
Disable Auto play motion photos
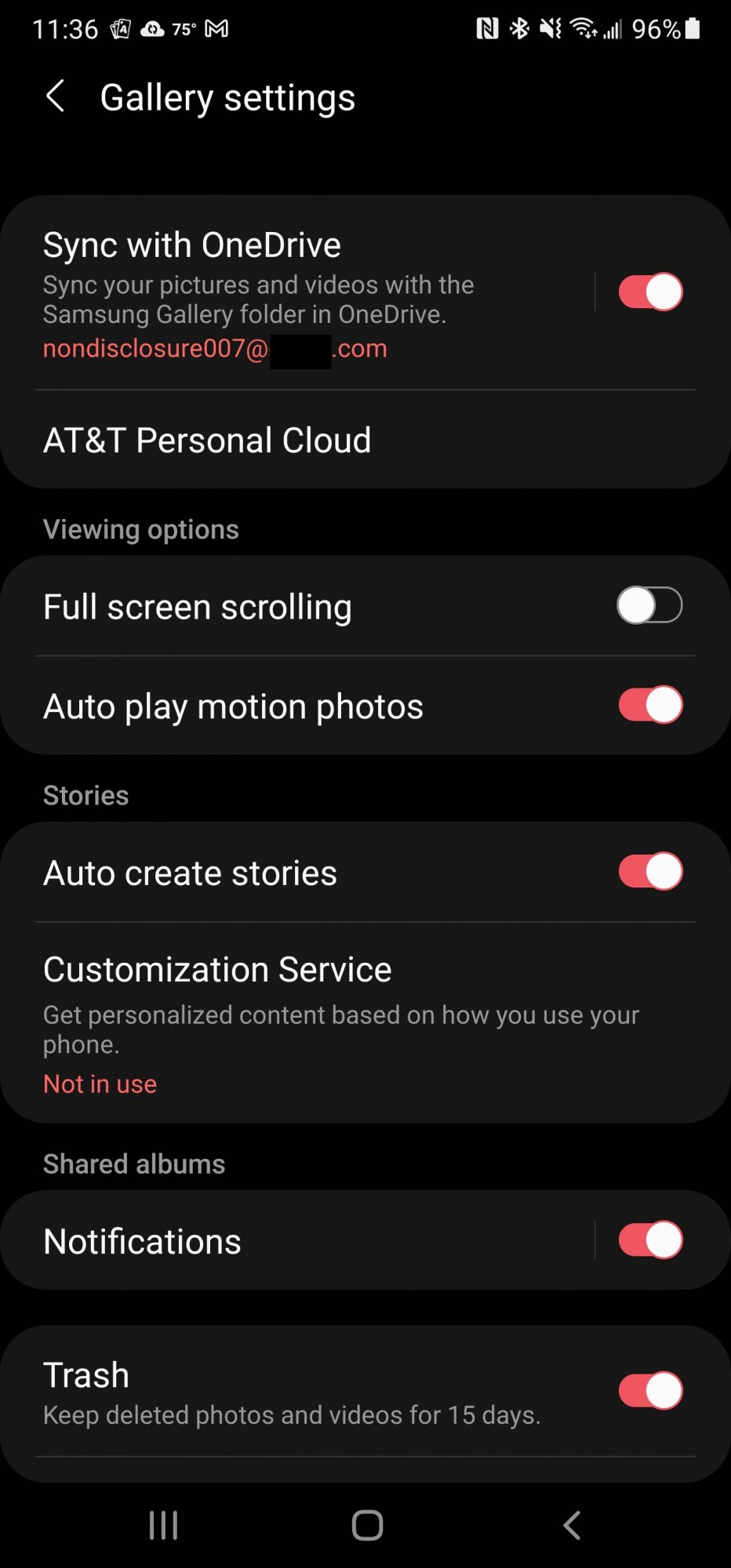[649, 706]
